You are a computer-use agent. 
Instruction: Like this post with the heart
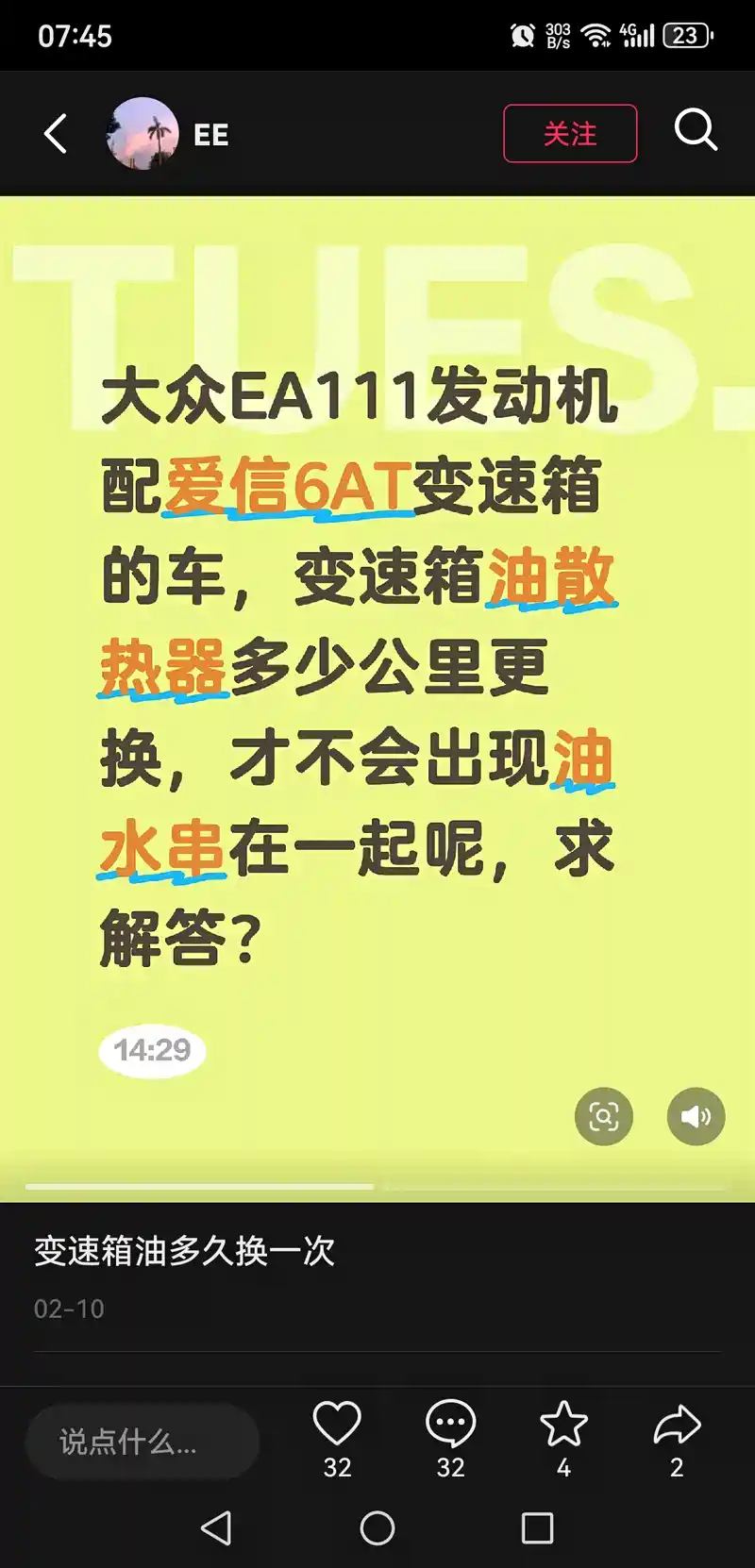(337, 1424)
